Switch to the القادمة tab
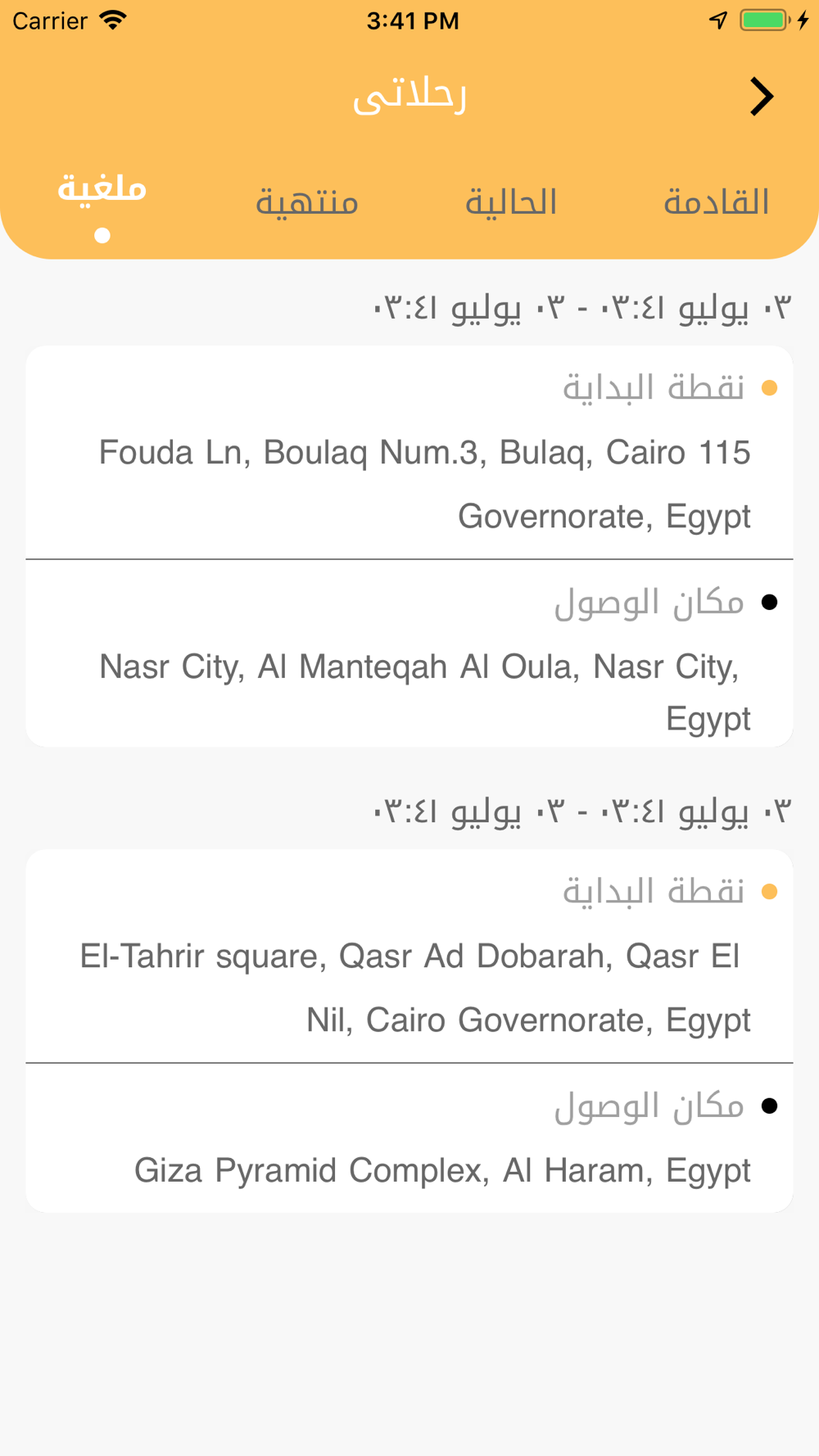819x1456 pixels. coord(716,201)
